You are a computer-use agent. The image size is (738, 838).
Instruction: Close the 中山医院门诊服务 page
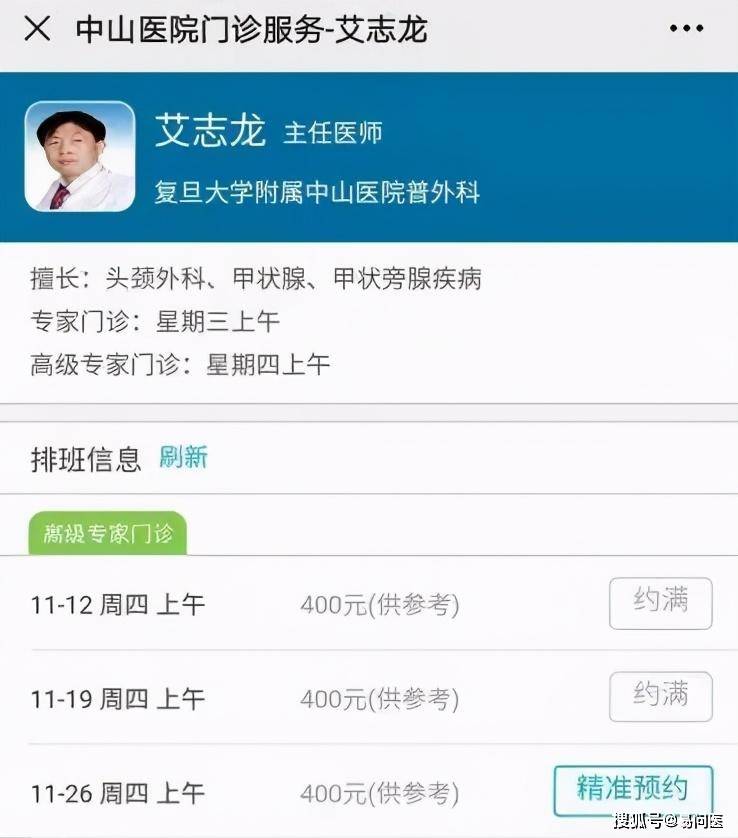pos(37,29)
